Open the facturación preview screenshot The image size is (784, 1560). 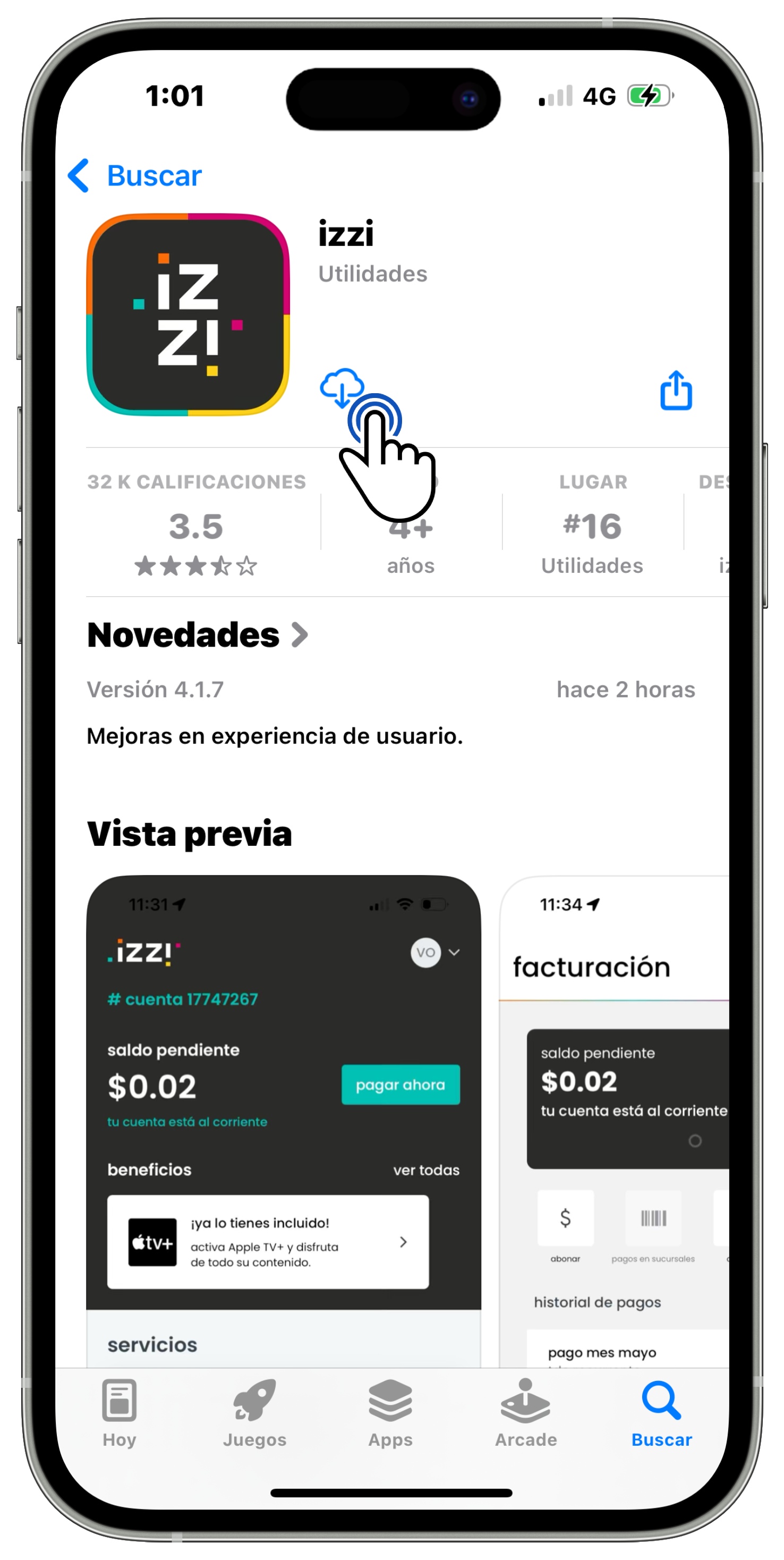tap(614, 1121)
